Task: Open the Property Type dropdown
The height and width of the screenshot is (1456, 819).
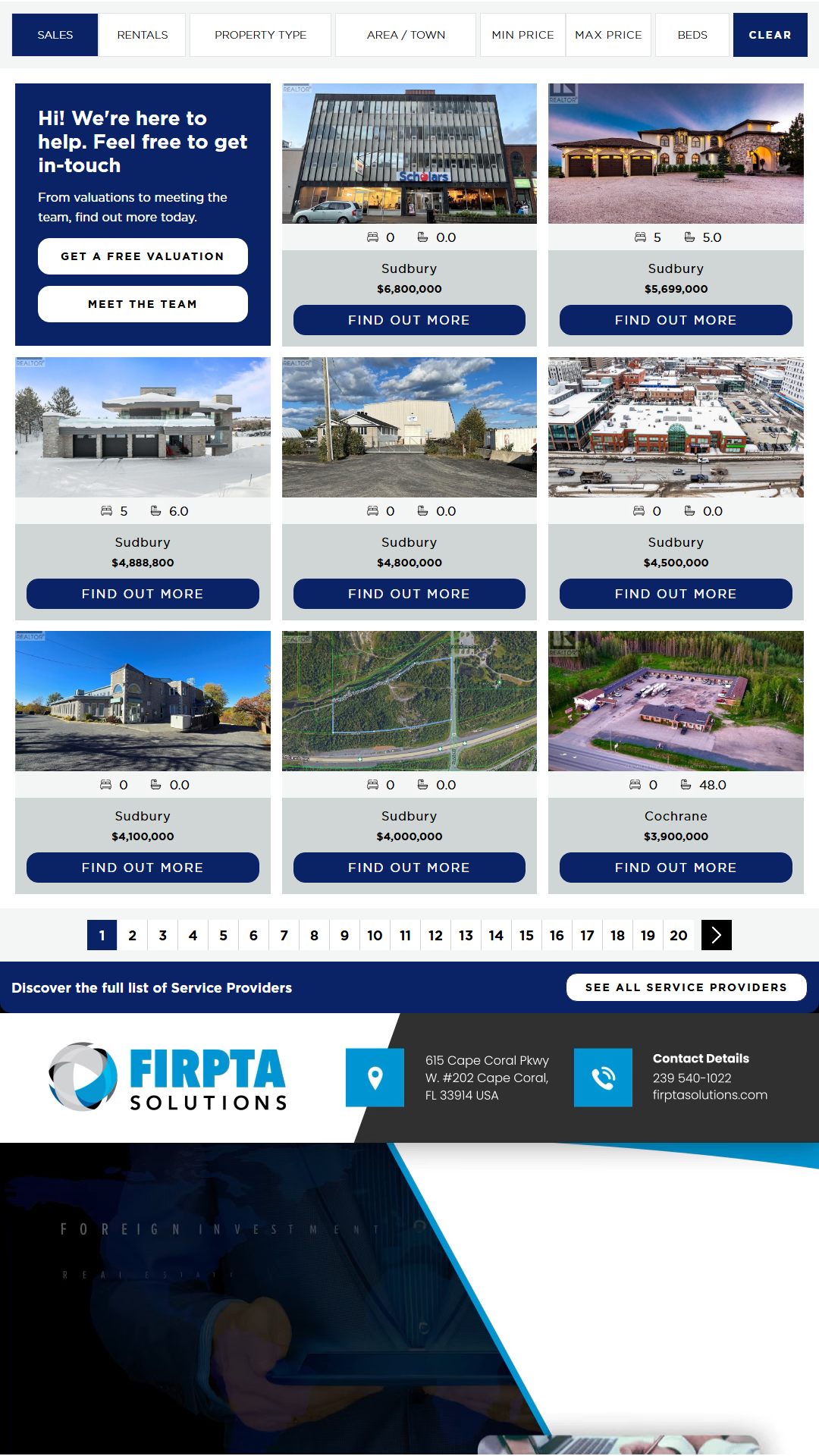Action: [x=260, y=35]
